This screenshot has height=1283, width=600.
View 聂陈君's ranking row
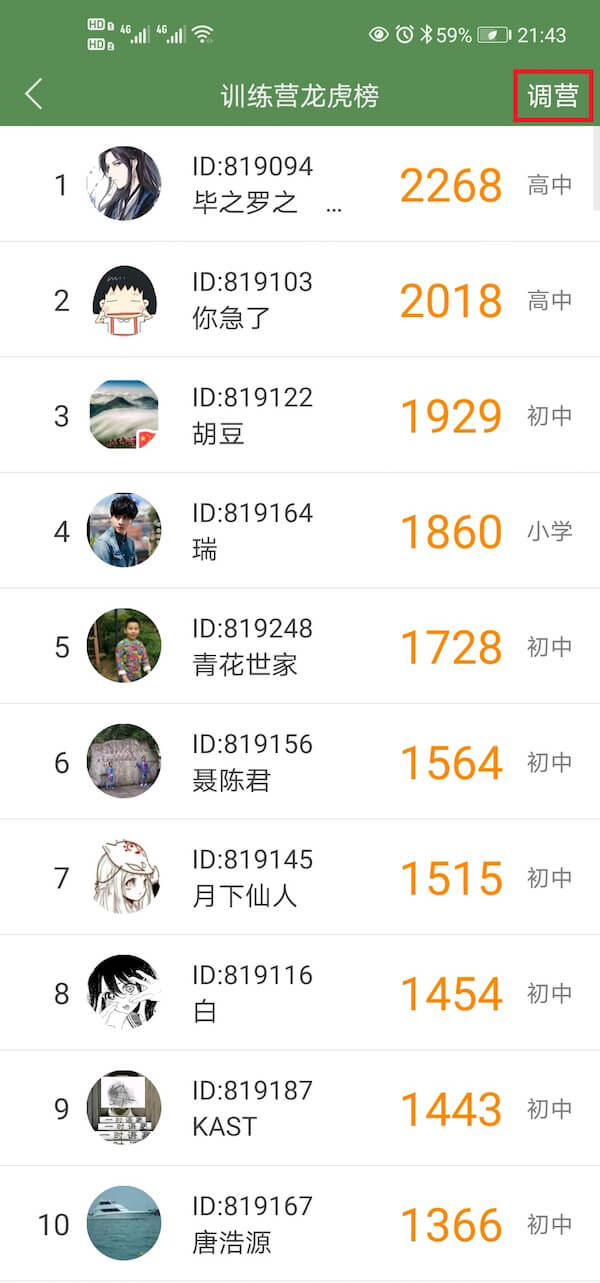(300, 762)
